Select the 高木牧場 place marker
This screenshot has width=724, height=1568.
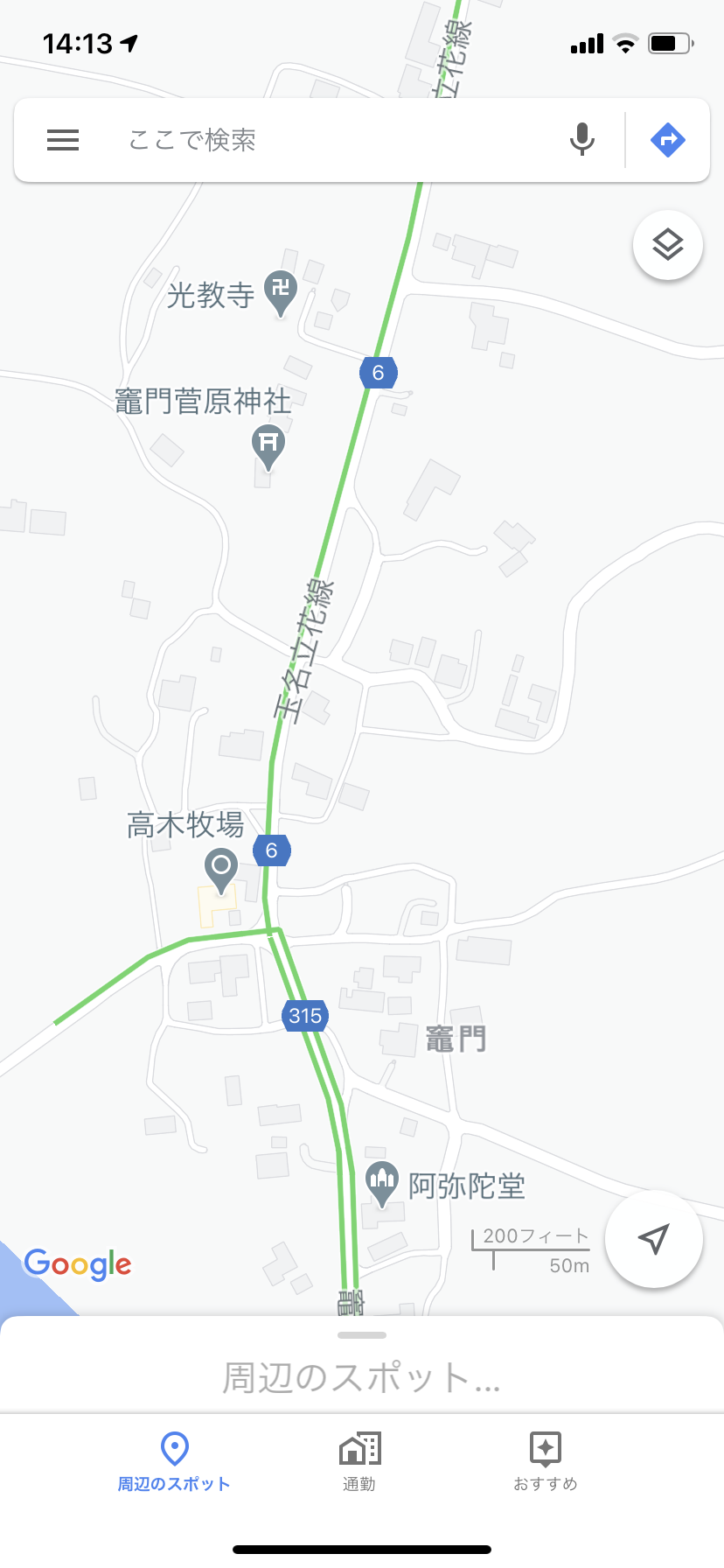click(221, 869)
